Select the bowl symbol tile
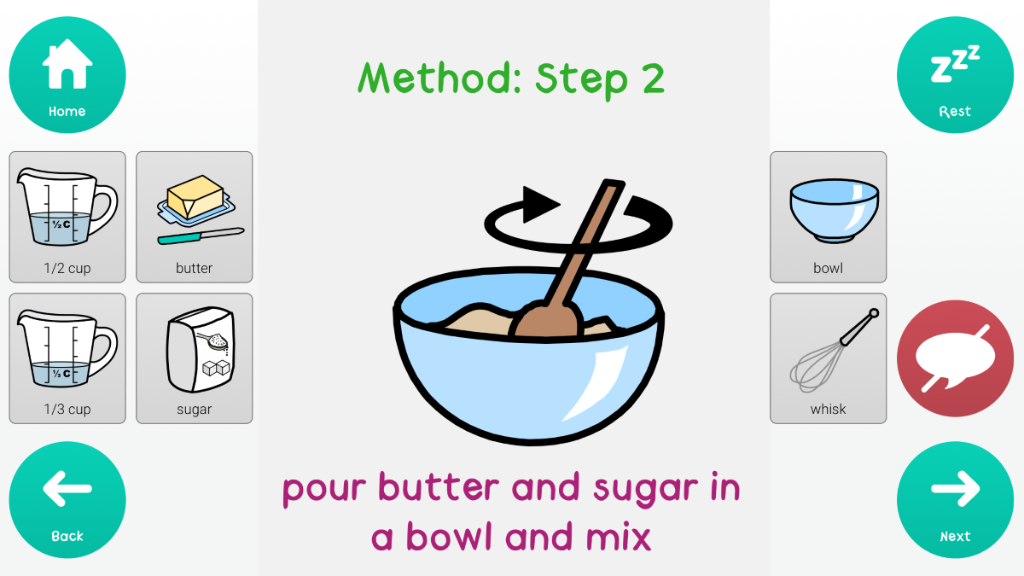This screenshot has width=1024, height=576. click(x=828, y=217)
